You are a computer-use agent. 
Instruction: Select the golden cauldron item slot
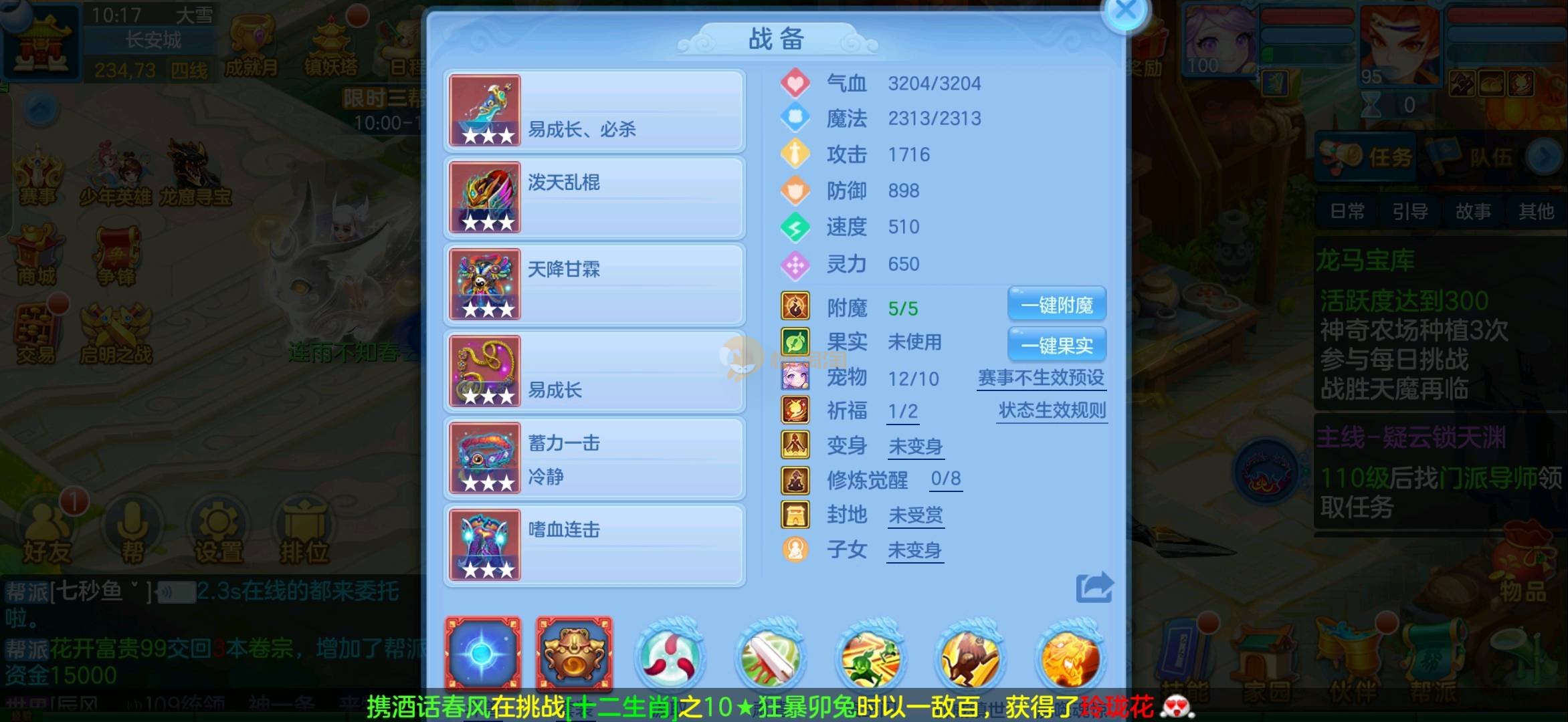pos(574,654)
